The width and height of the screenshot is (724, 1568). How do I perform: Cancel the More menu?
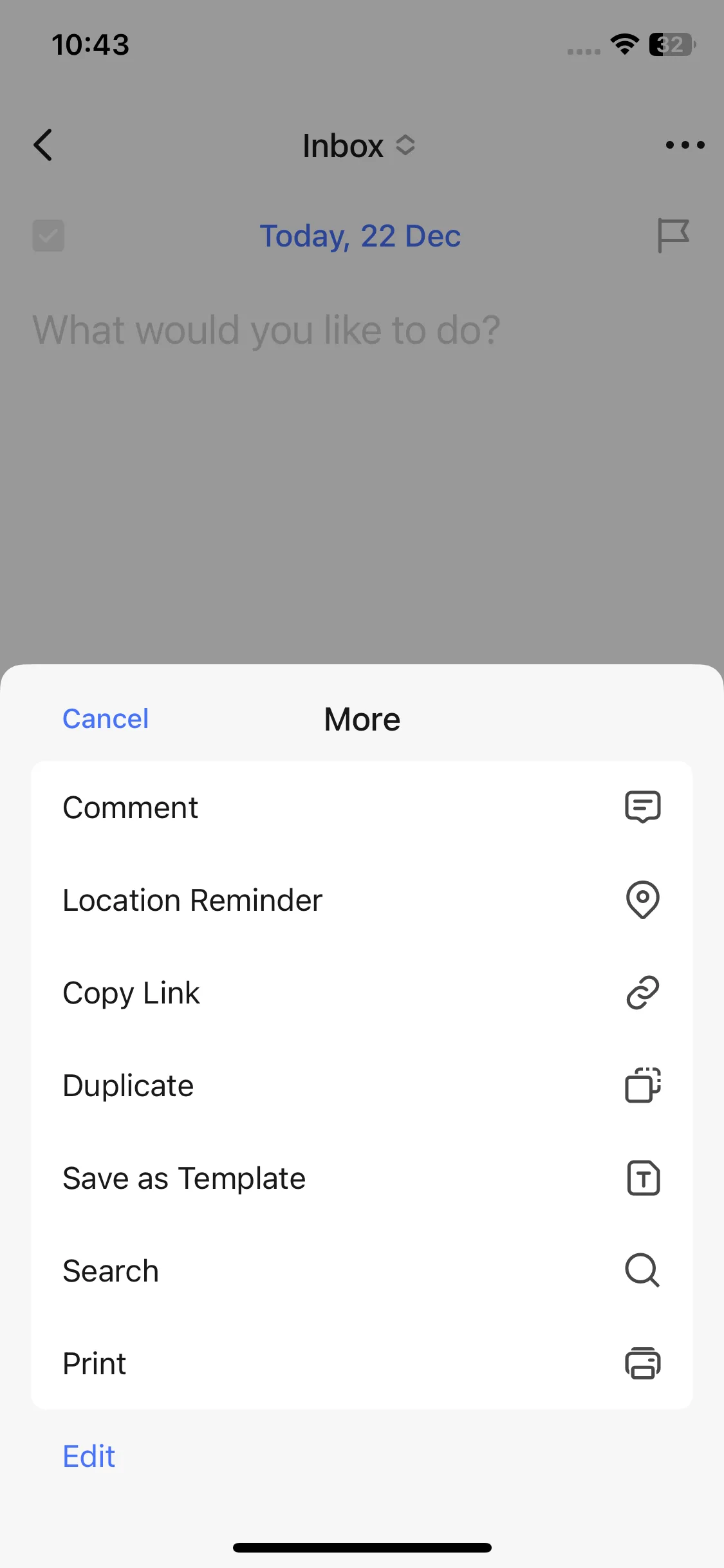pyautogui.click(x=105, y=718)
